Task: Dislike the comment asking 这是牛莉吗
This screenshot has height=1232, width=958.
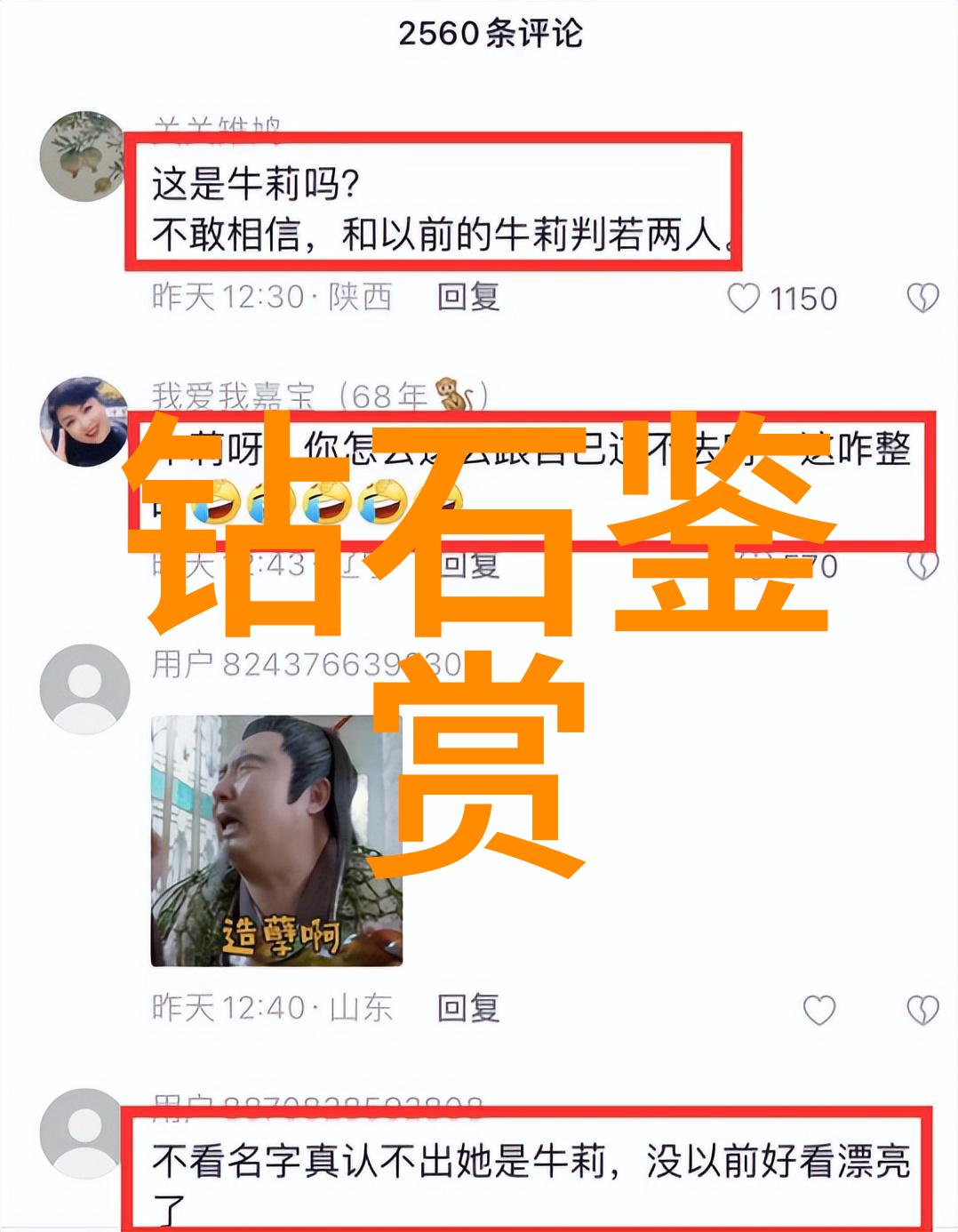Action: [x=922, y=299]
